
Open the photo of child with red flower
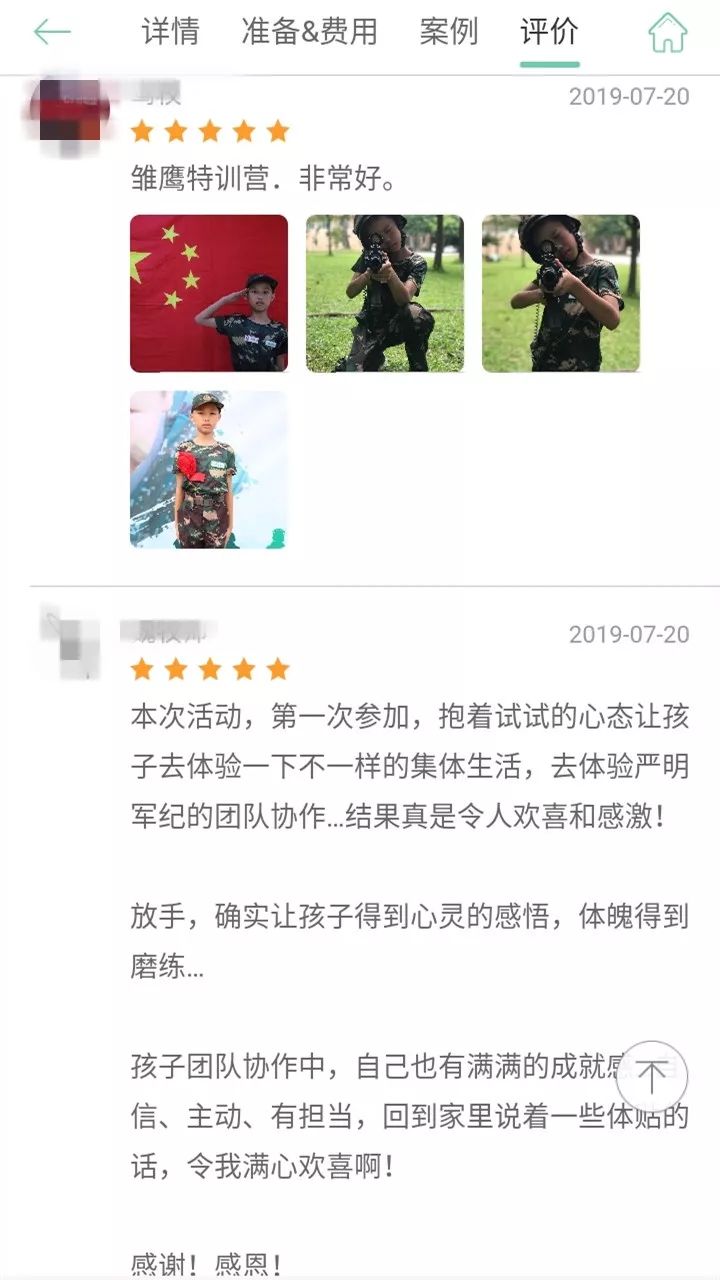click(209, 470)
